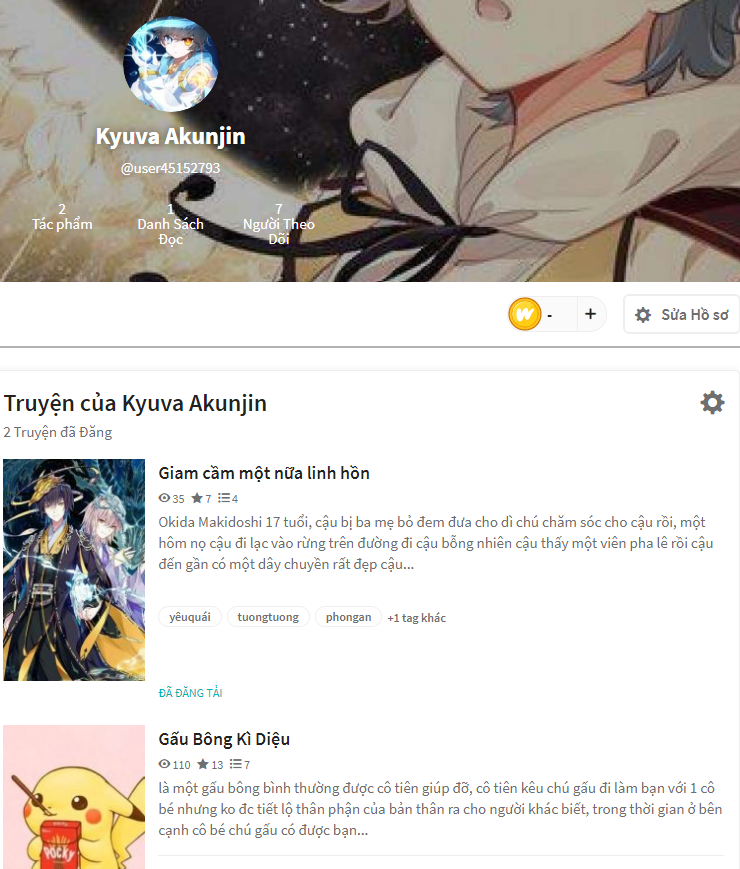Select the yêuquái tag chip

(190, 617)
